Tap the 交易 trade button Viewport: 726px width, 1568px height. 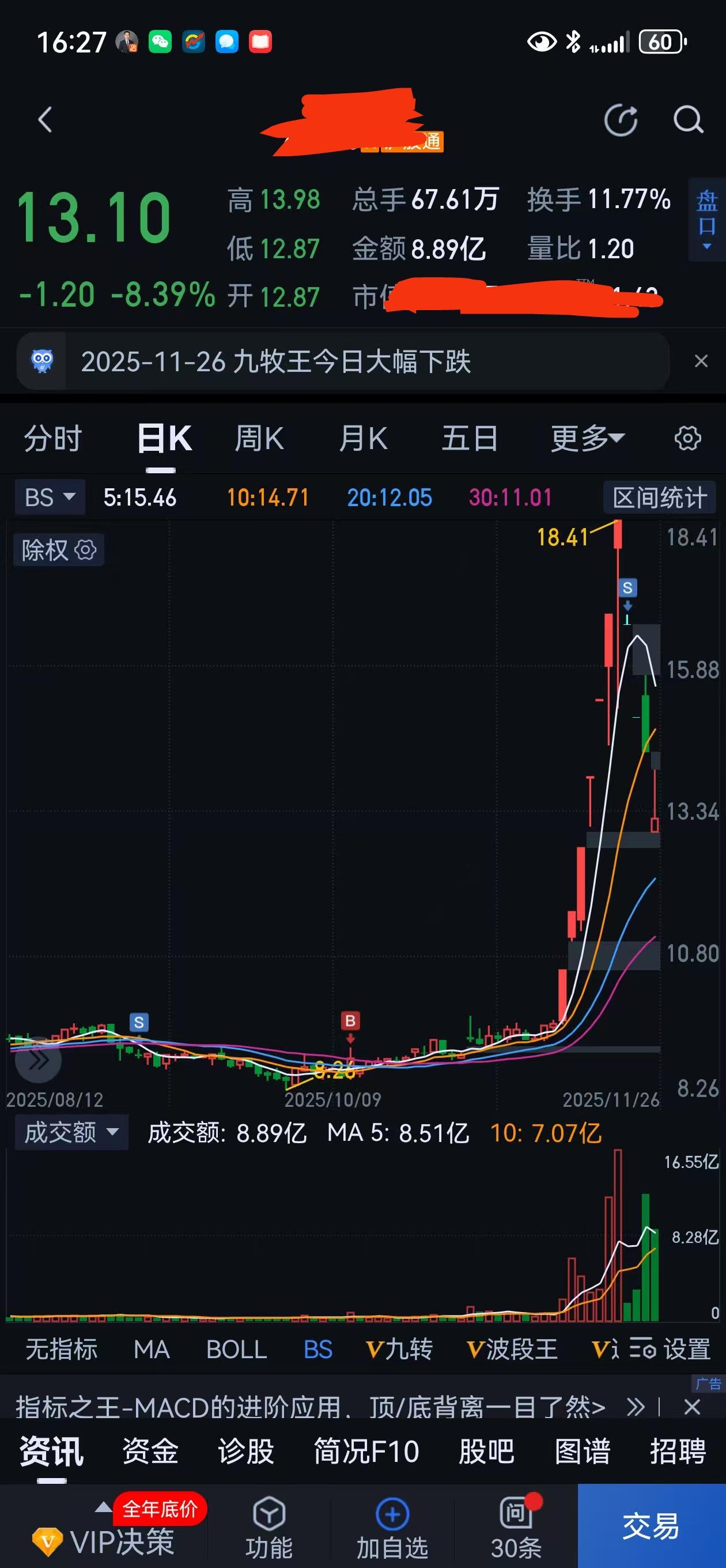click(651, 1527)
